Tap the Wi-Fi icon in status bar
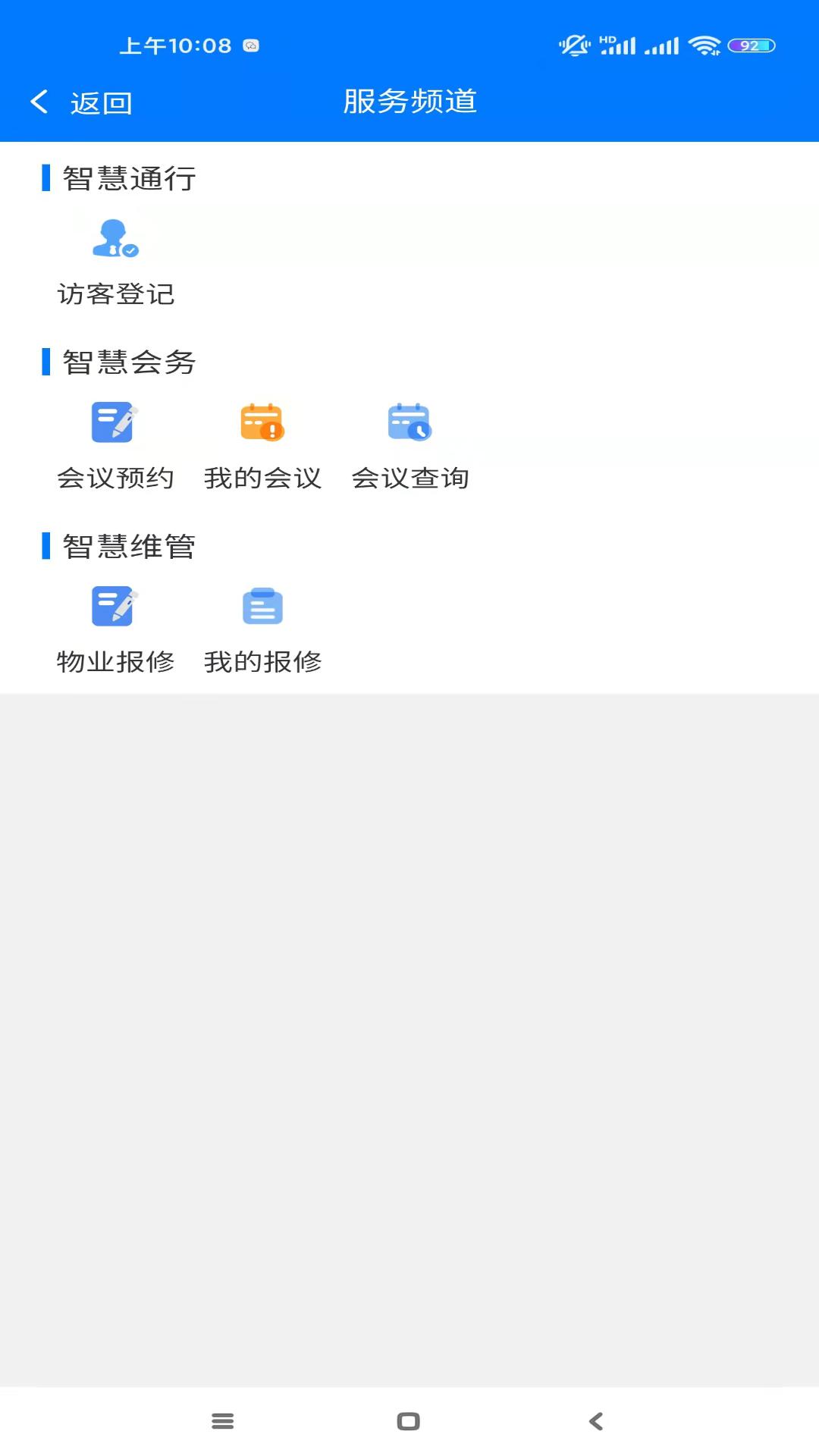 point(704,44)
